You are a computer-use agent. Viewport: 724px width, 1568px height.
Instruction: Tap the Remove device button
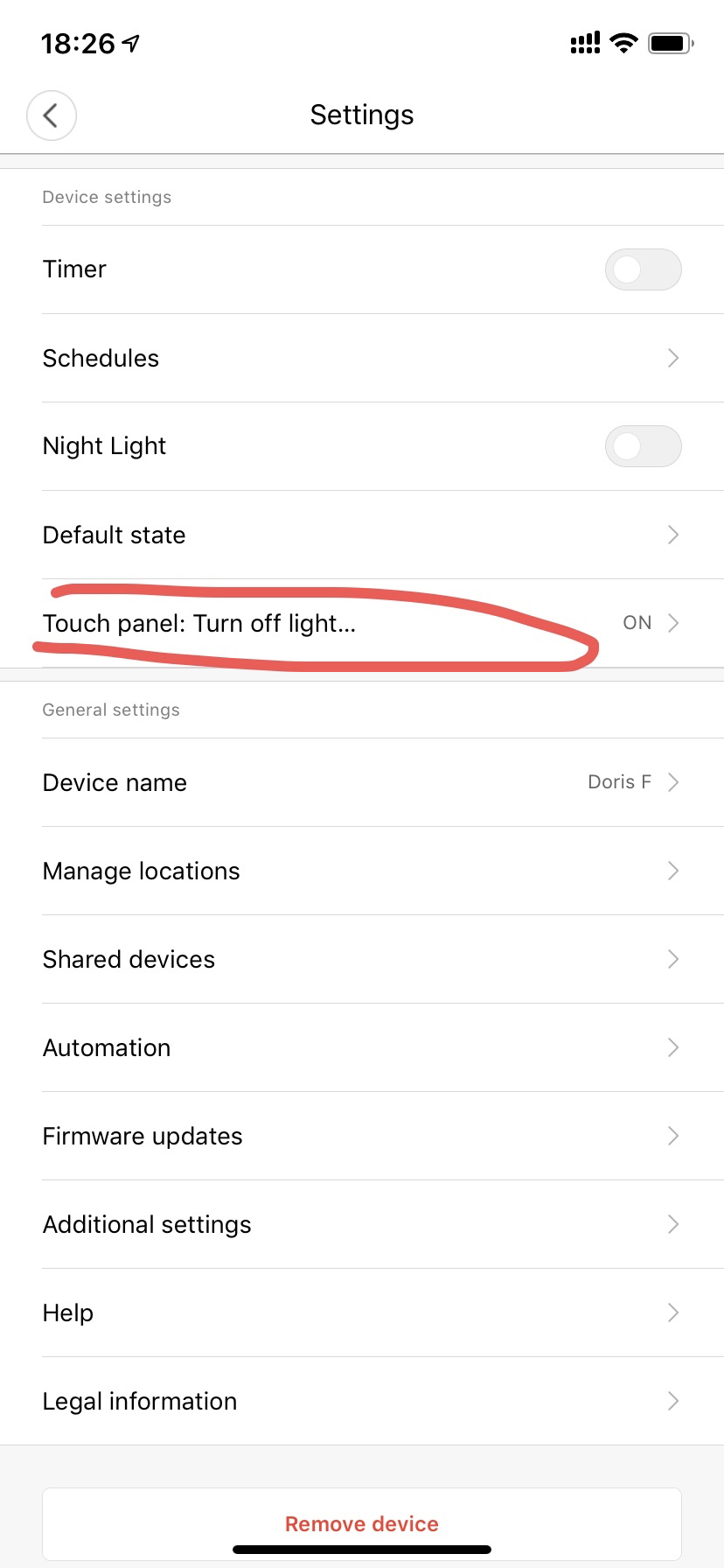pyautogui.click(x=362, y=1523)
